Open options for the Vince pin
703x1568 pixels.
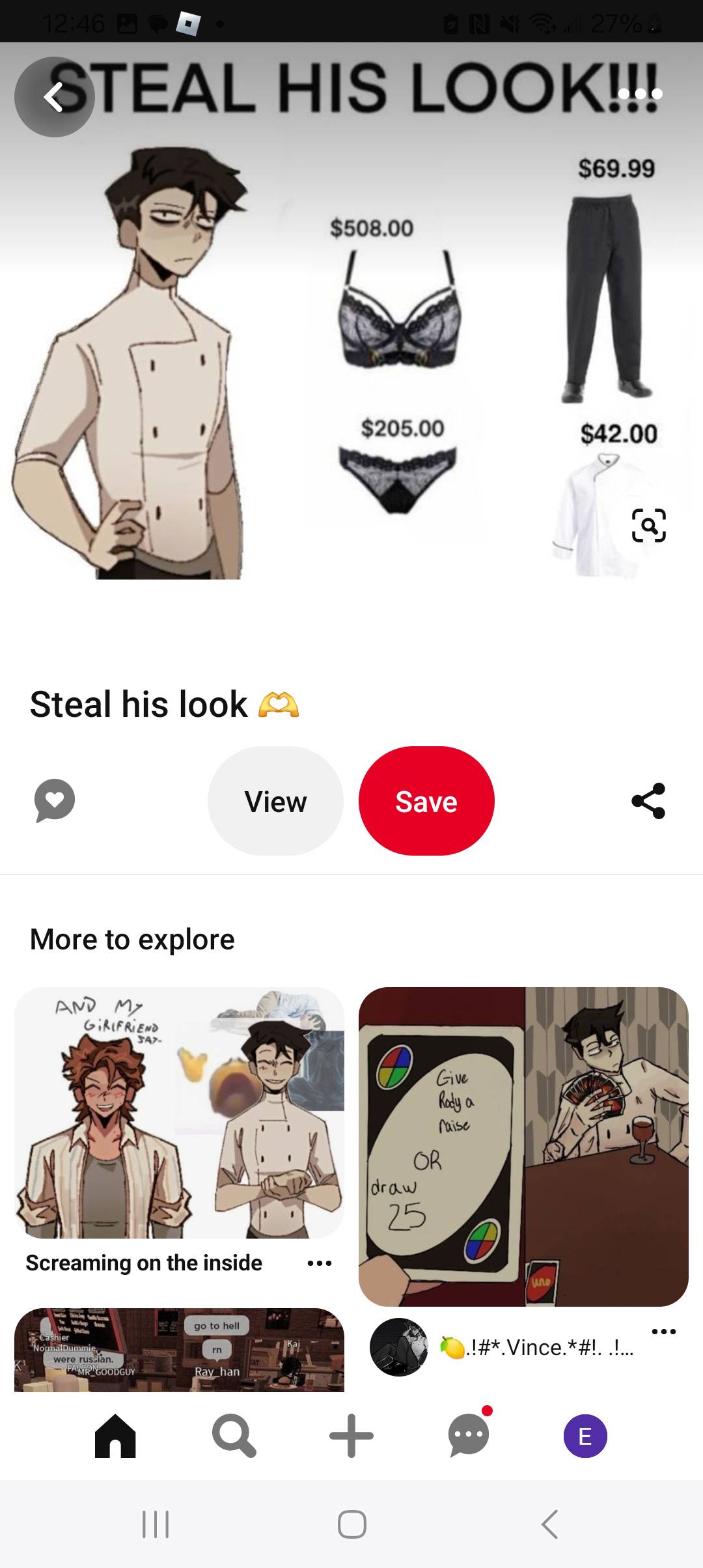click(663, 1332)
